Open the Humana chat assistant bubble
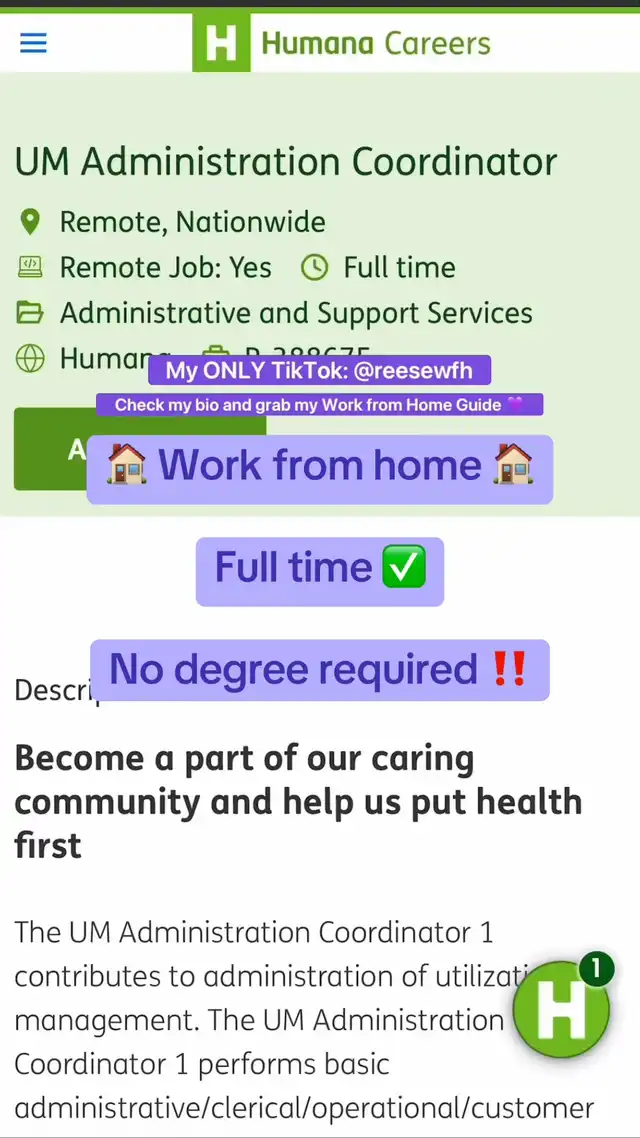 click(562, 1008)
